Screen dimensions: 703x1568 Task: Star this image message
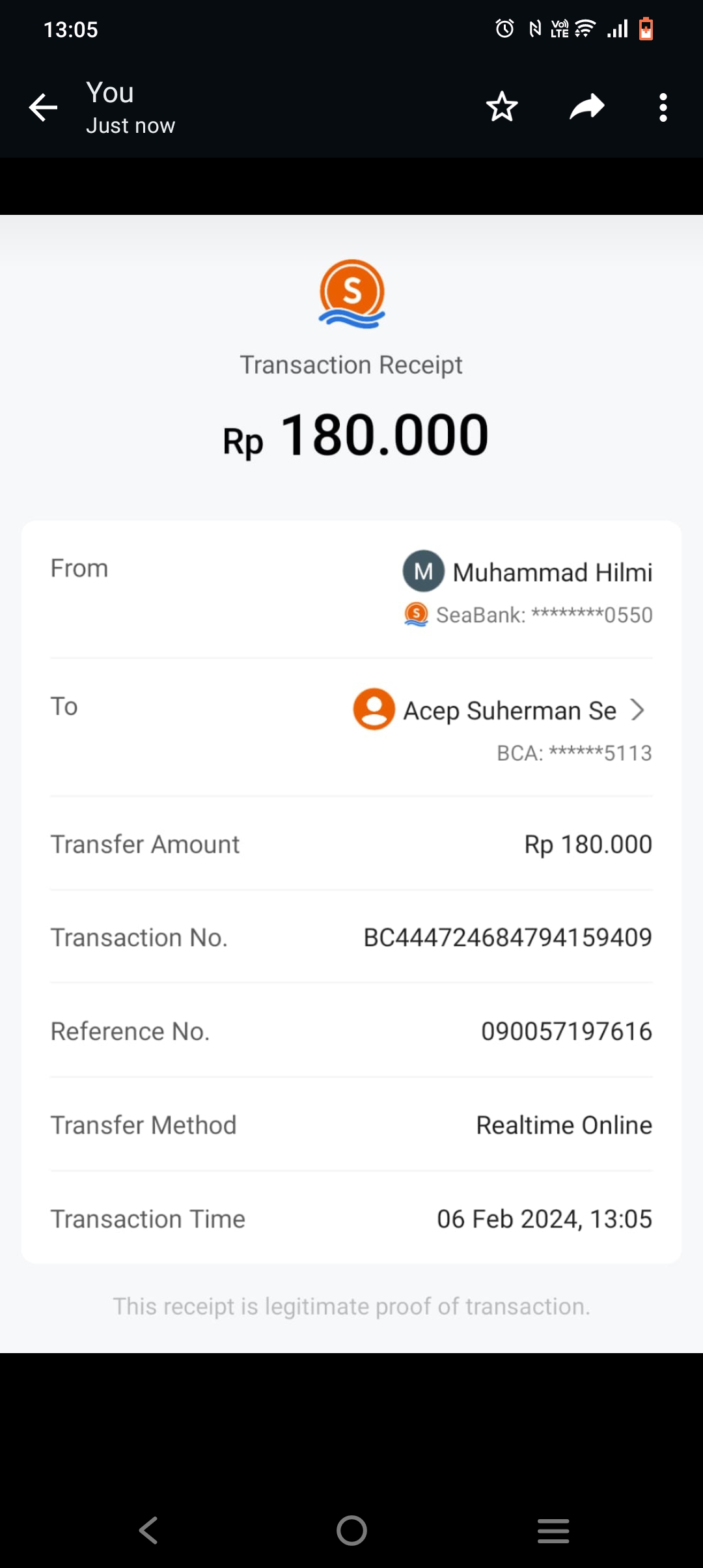(502, 107)
